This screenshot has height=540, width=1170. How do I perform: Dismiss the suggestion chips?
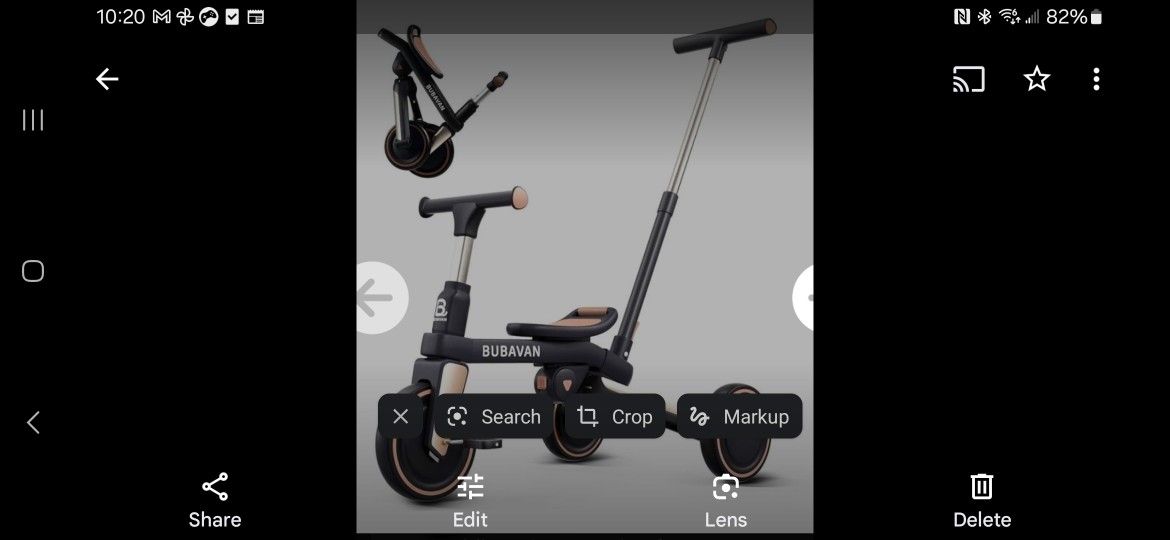pos(401,417)
